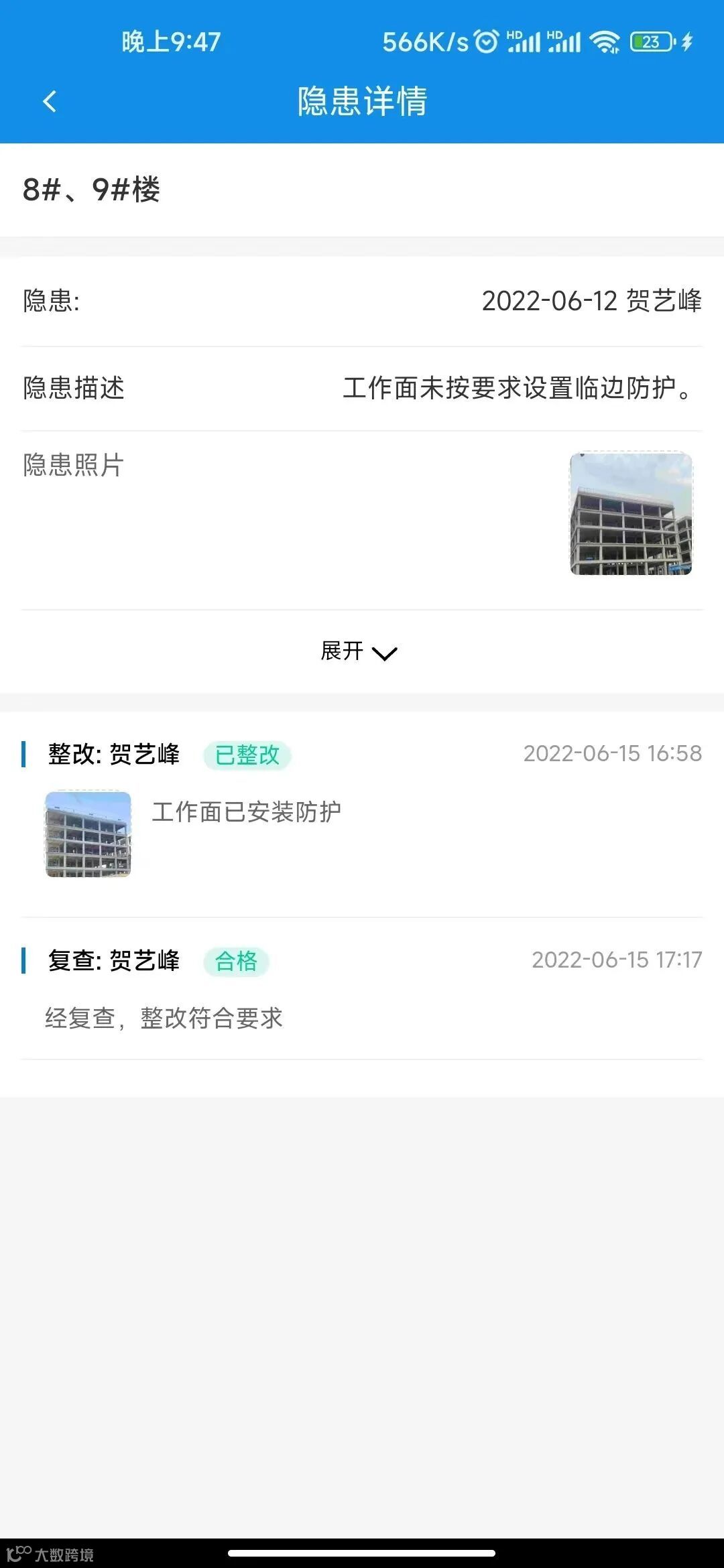View the 整改 rectification photo
Viewport: 724px width, 1568px height.
[88, 834]
